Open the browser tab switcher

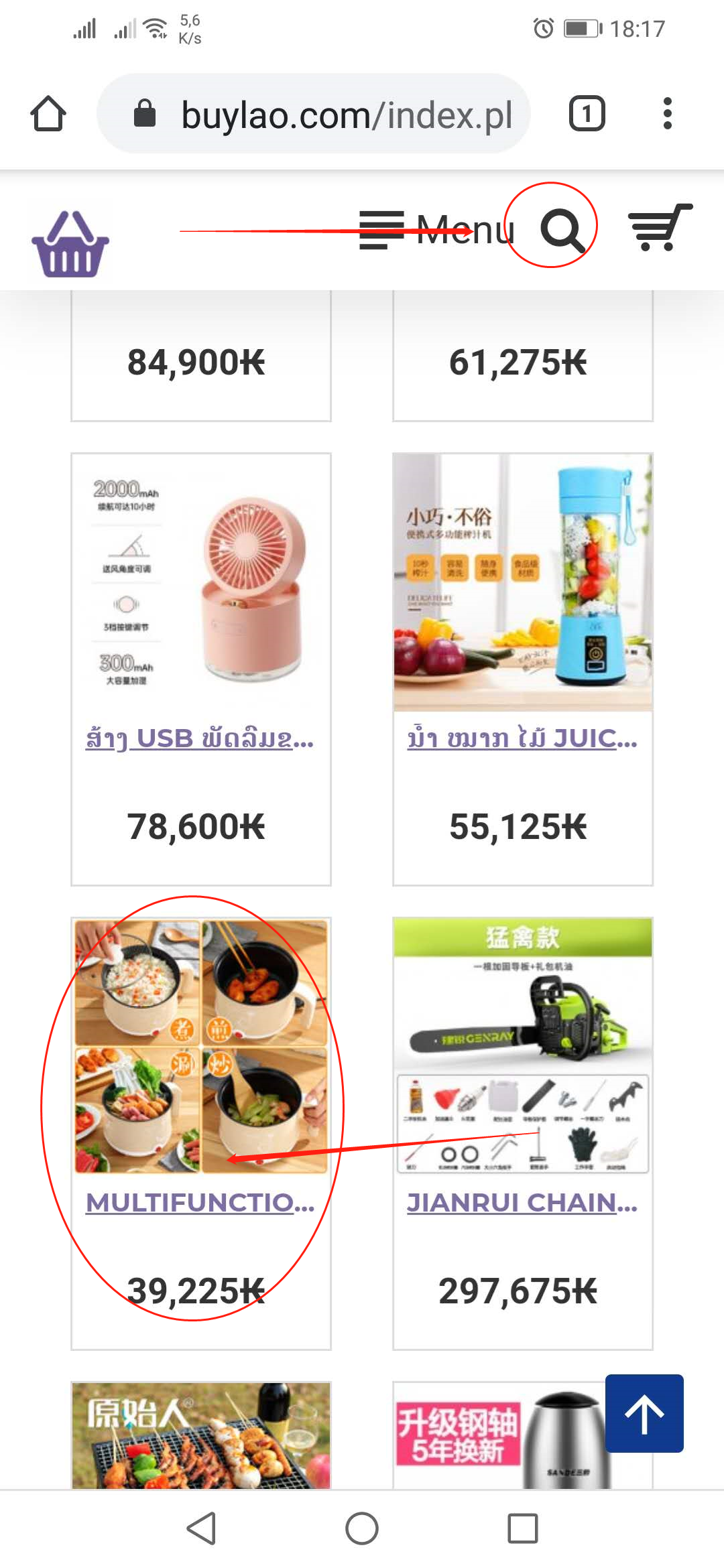587,114
